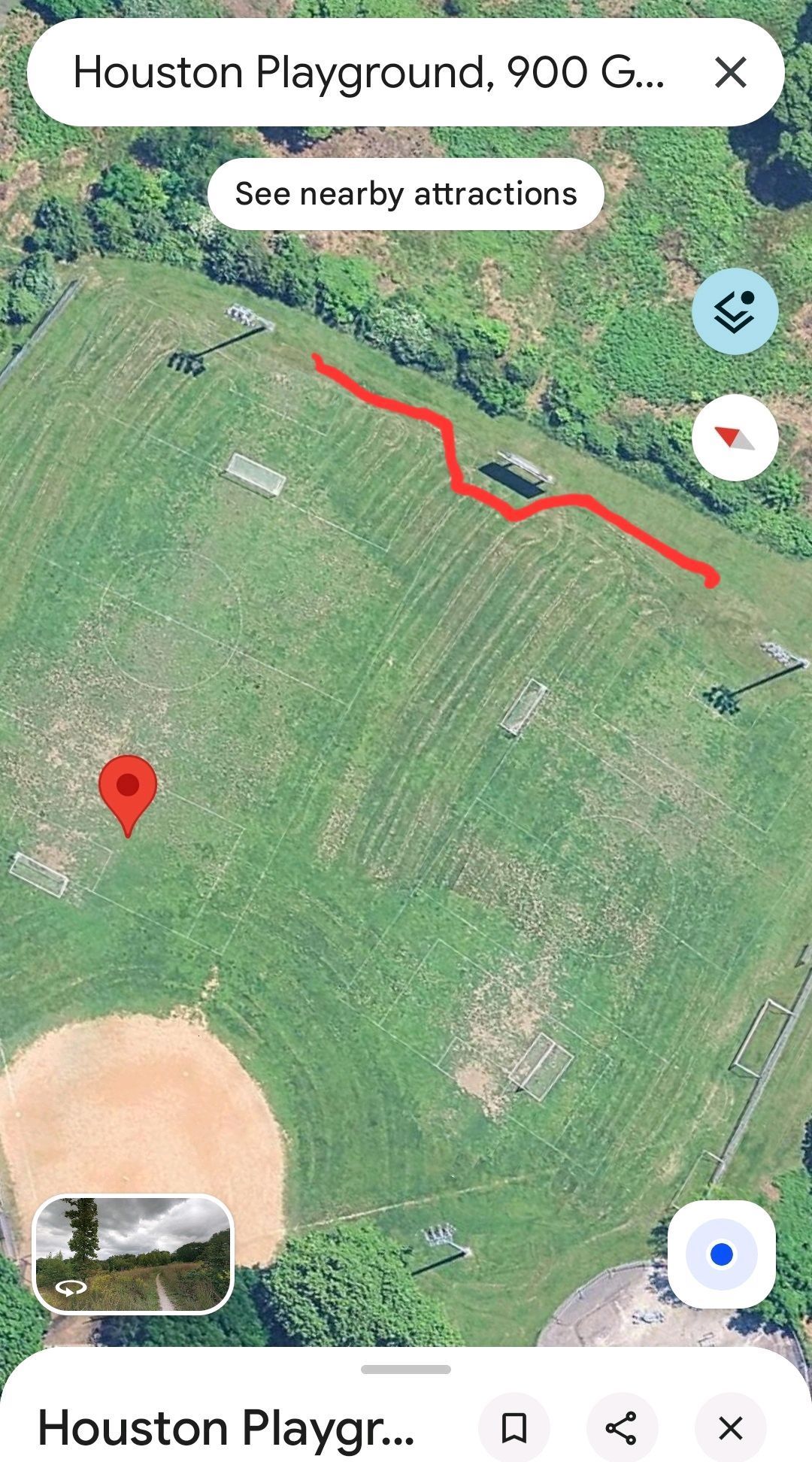Center map on my location

(721, 1254)
